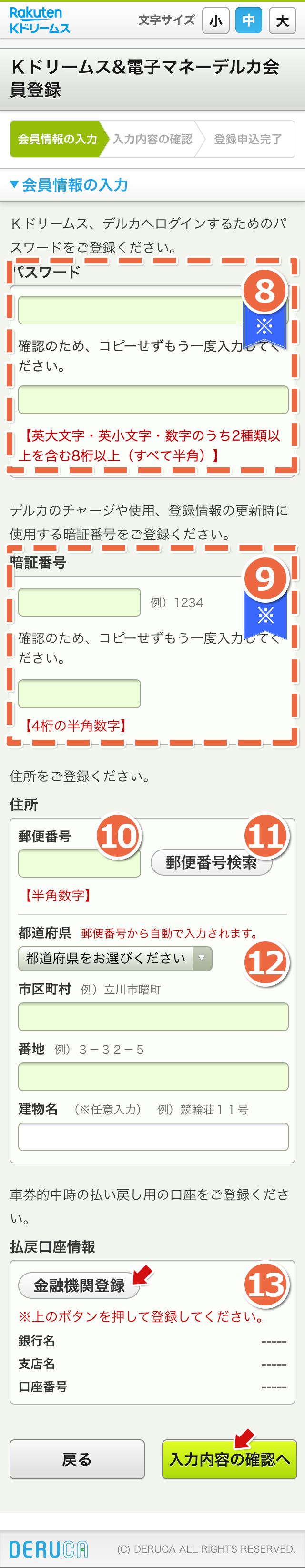Set text size to small (小)
Viewport: 305px width, 1568px height.
coord(215,20)
